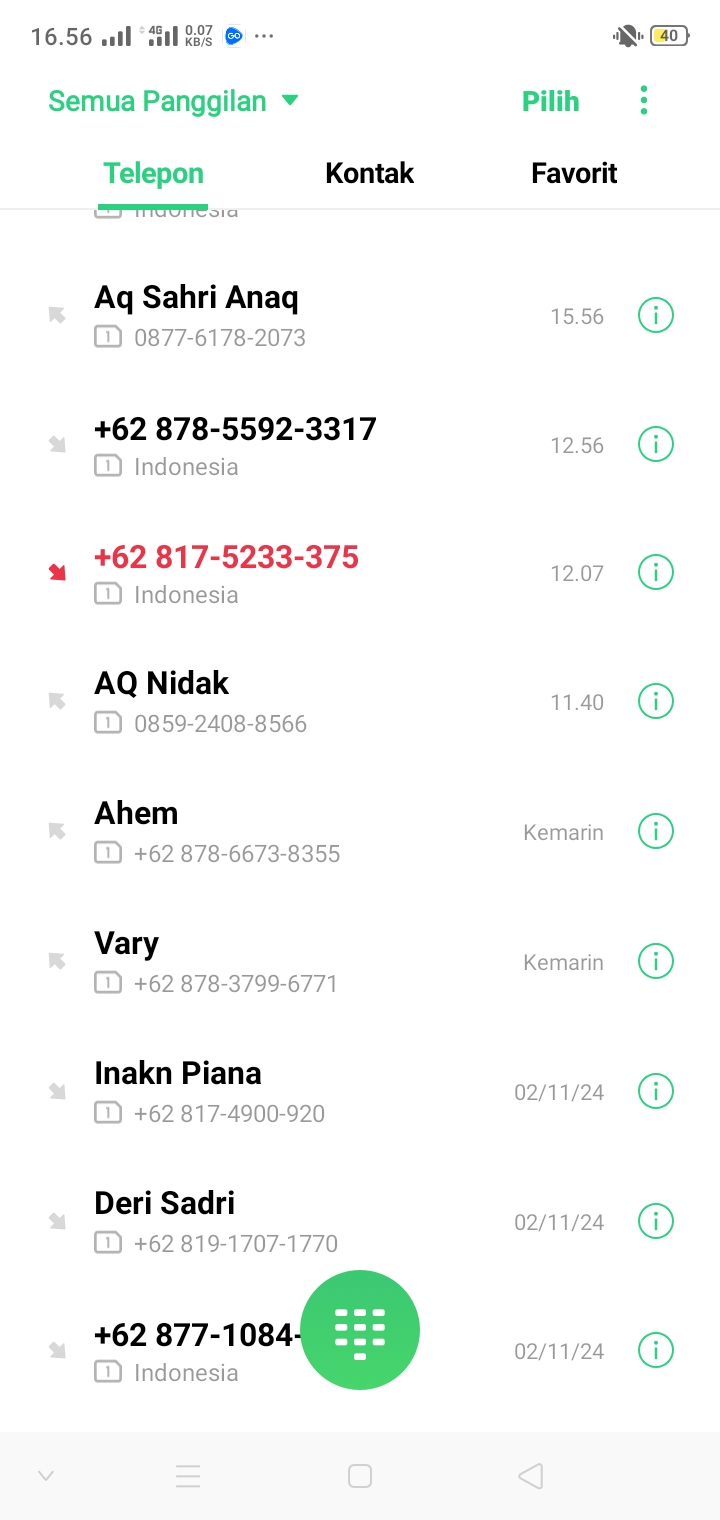Tap Ahem's call log entry
This screenshot has width=720, height=1520.
tap(250, 830)
